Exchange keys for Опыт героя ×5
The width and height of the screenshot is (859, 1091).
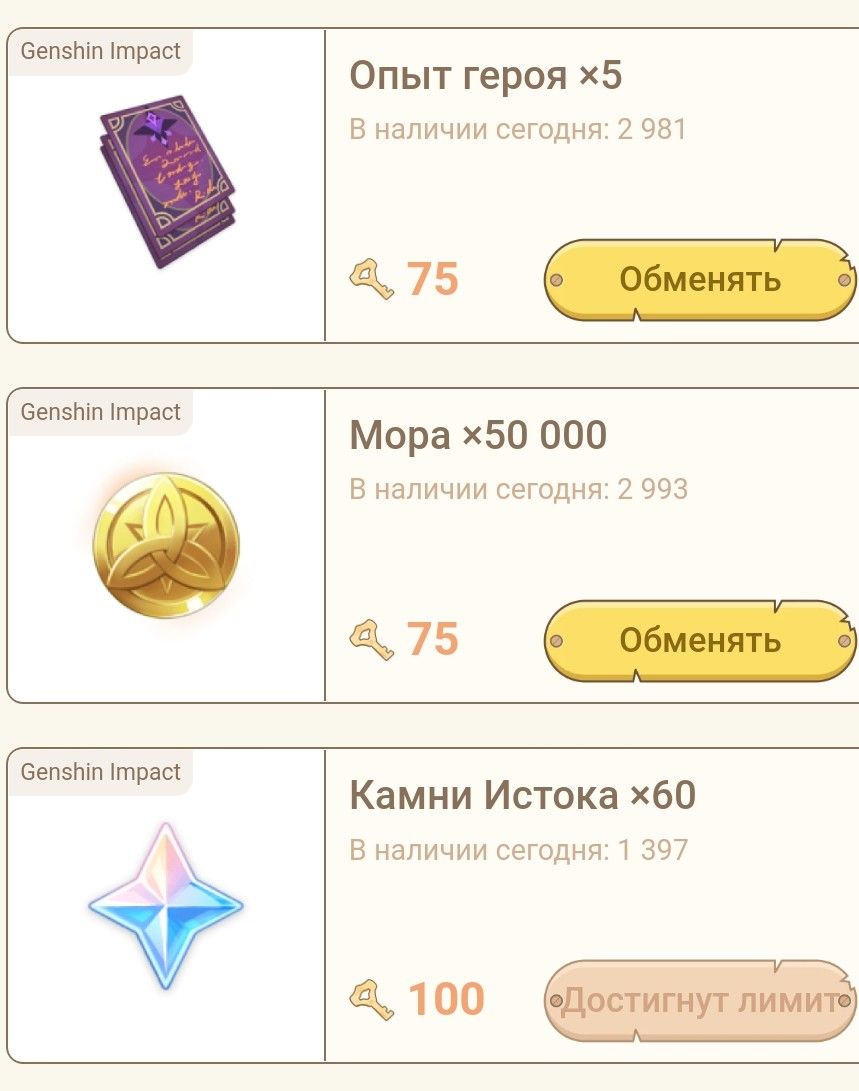(x=699, y=280)
